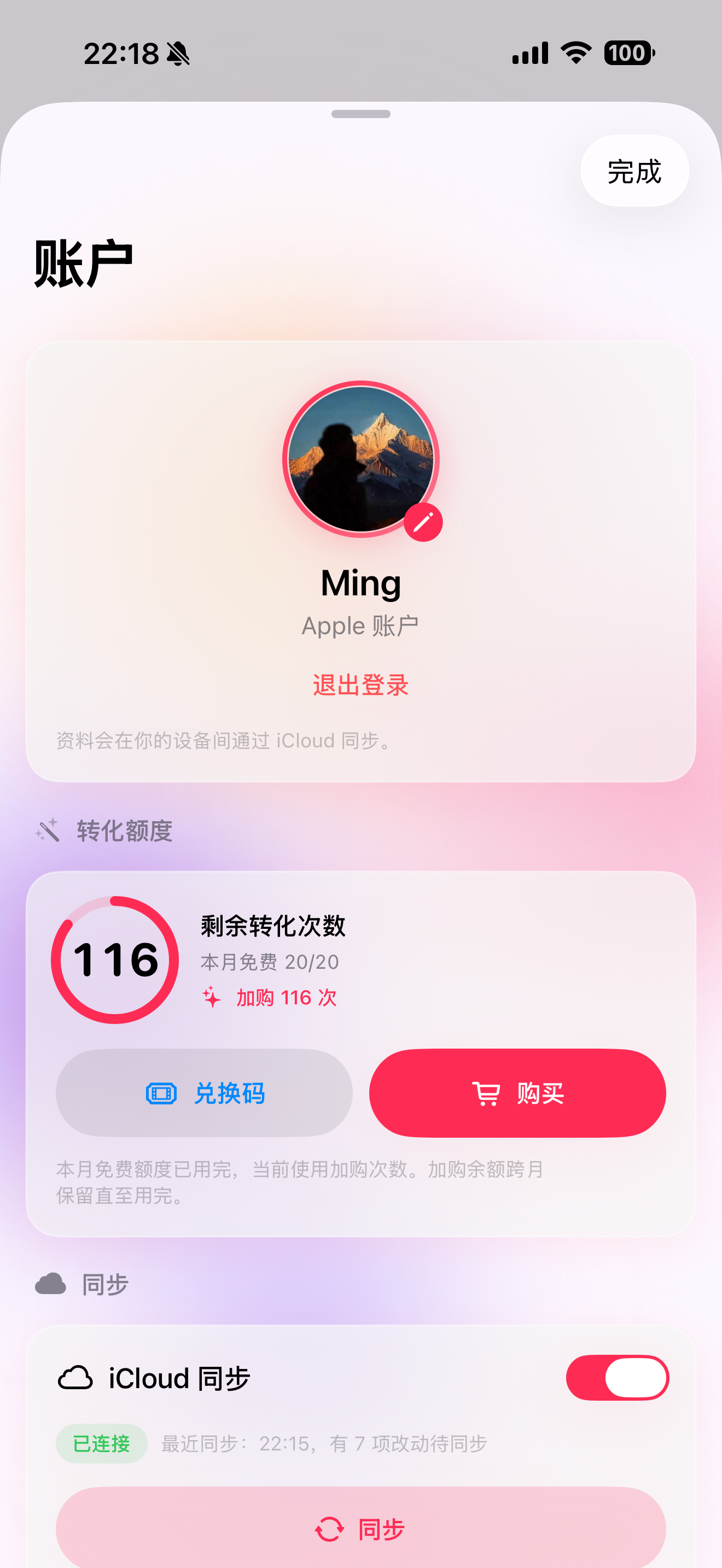
Task: Open the 兑换码 redeem code option
Action: coord(204,1092)
